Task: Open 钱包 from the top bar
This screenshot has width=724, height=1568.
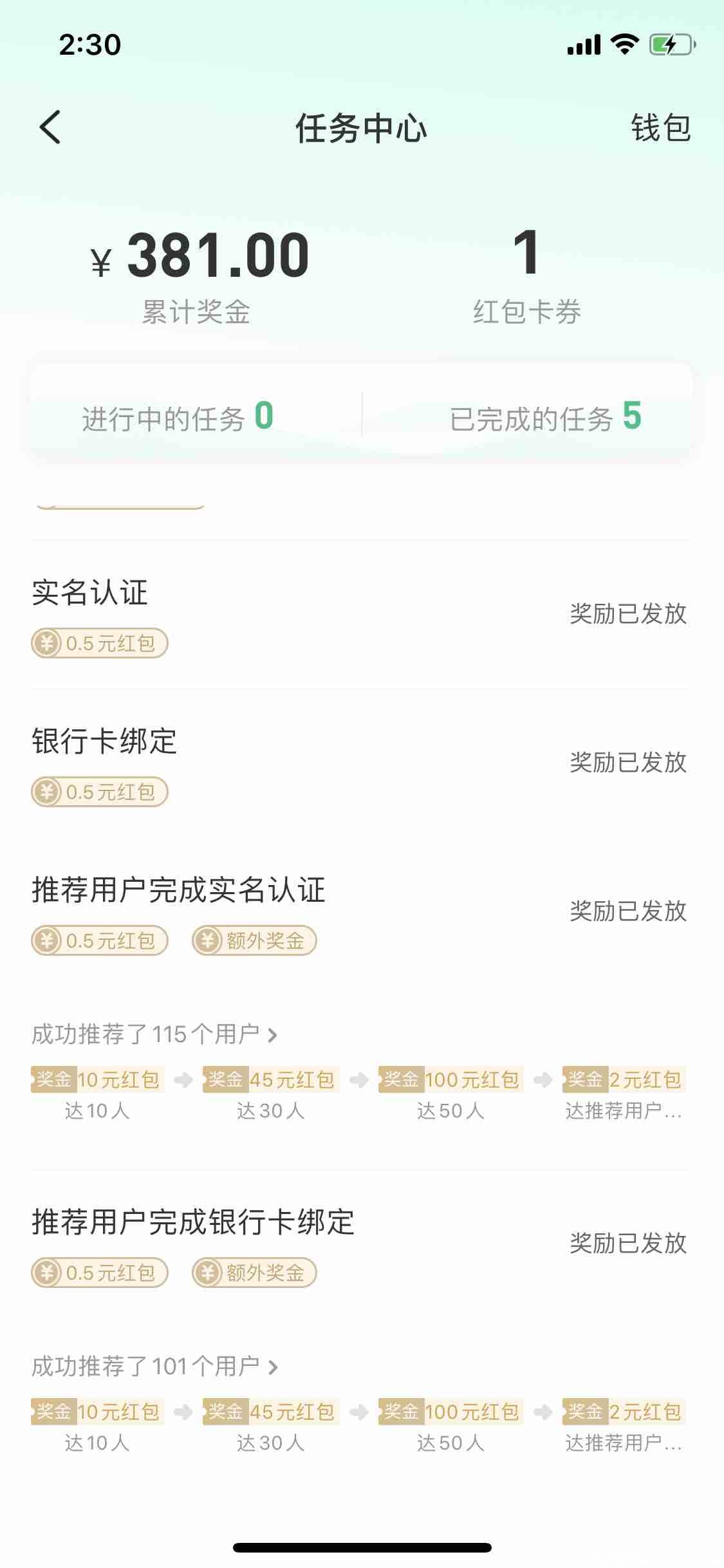Action: [x=660, y=128]
